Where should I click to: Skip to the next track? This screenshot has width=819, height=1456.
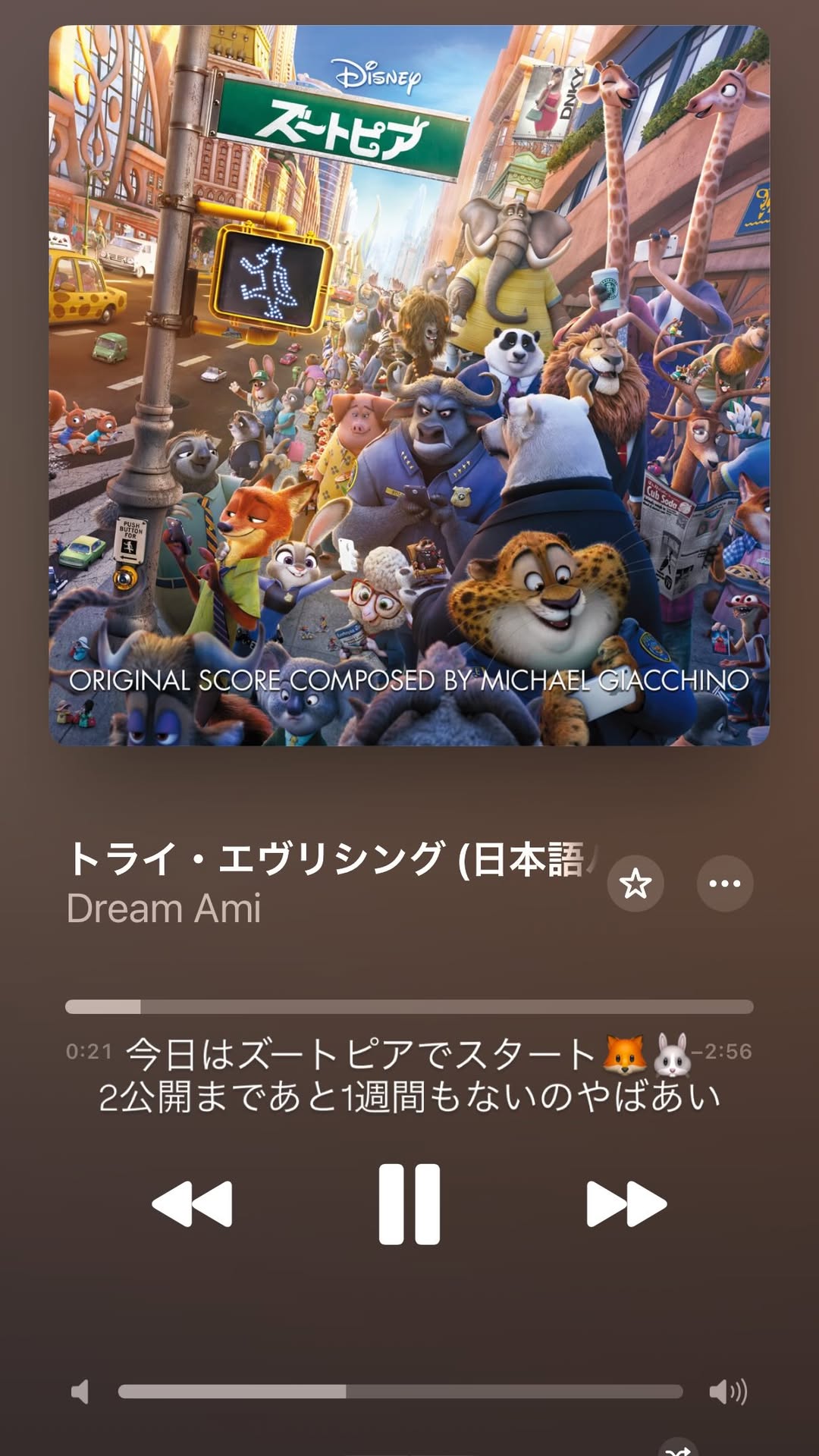[626, 1204]
